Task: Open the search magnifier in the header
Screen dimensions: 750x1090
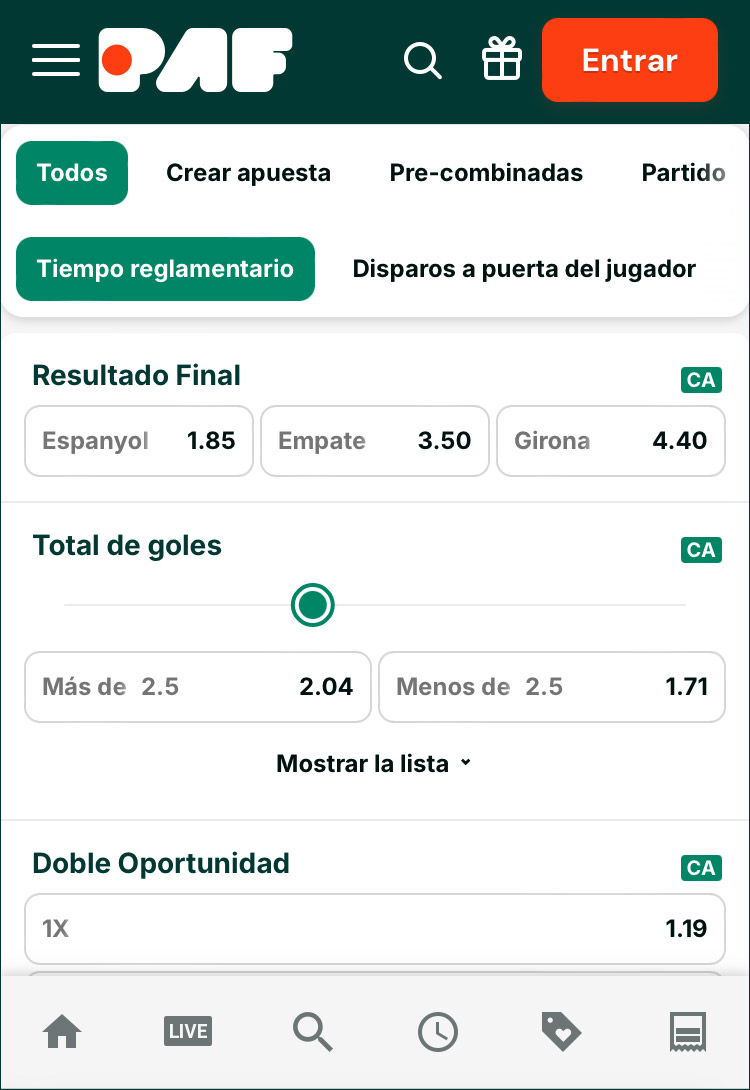Action: tap(422, 60)
